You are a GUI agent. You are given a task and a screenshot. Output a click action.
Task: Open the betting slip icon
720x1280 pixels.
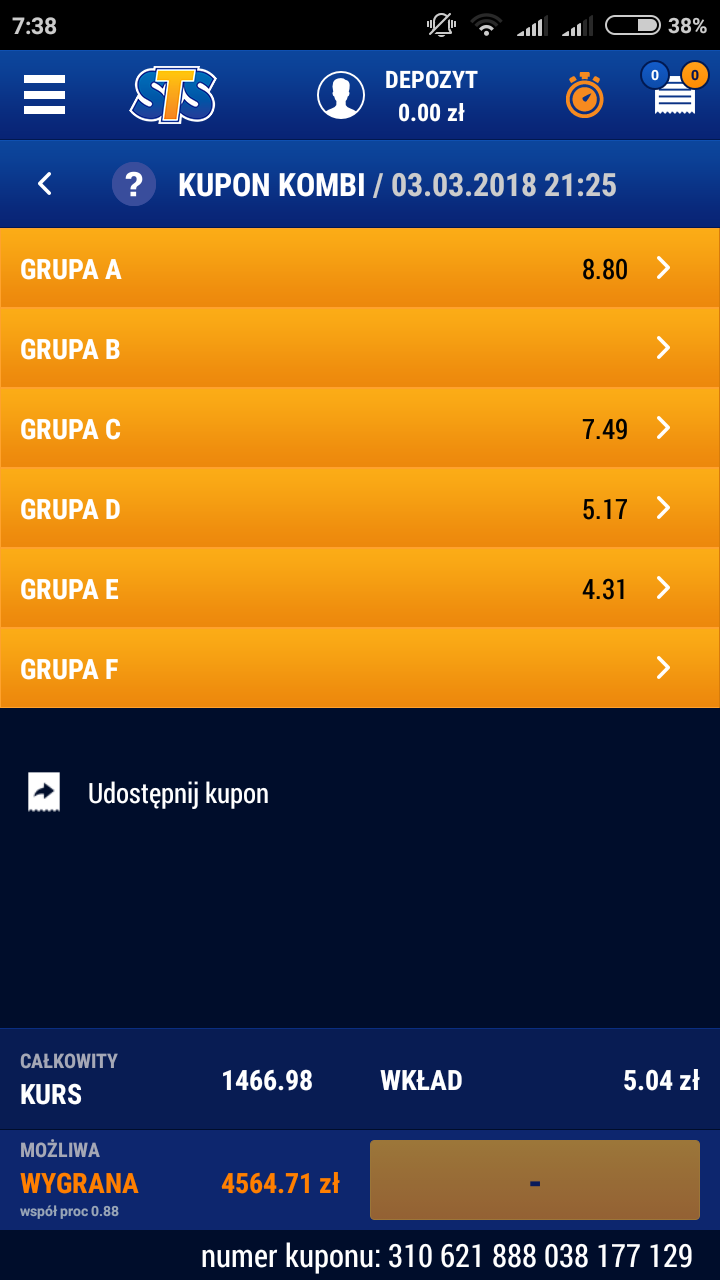point(674,91)
